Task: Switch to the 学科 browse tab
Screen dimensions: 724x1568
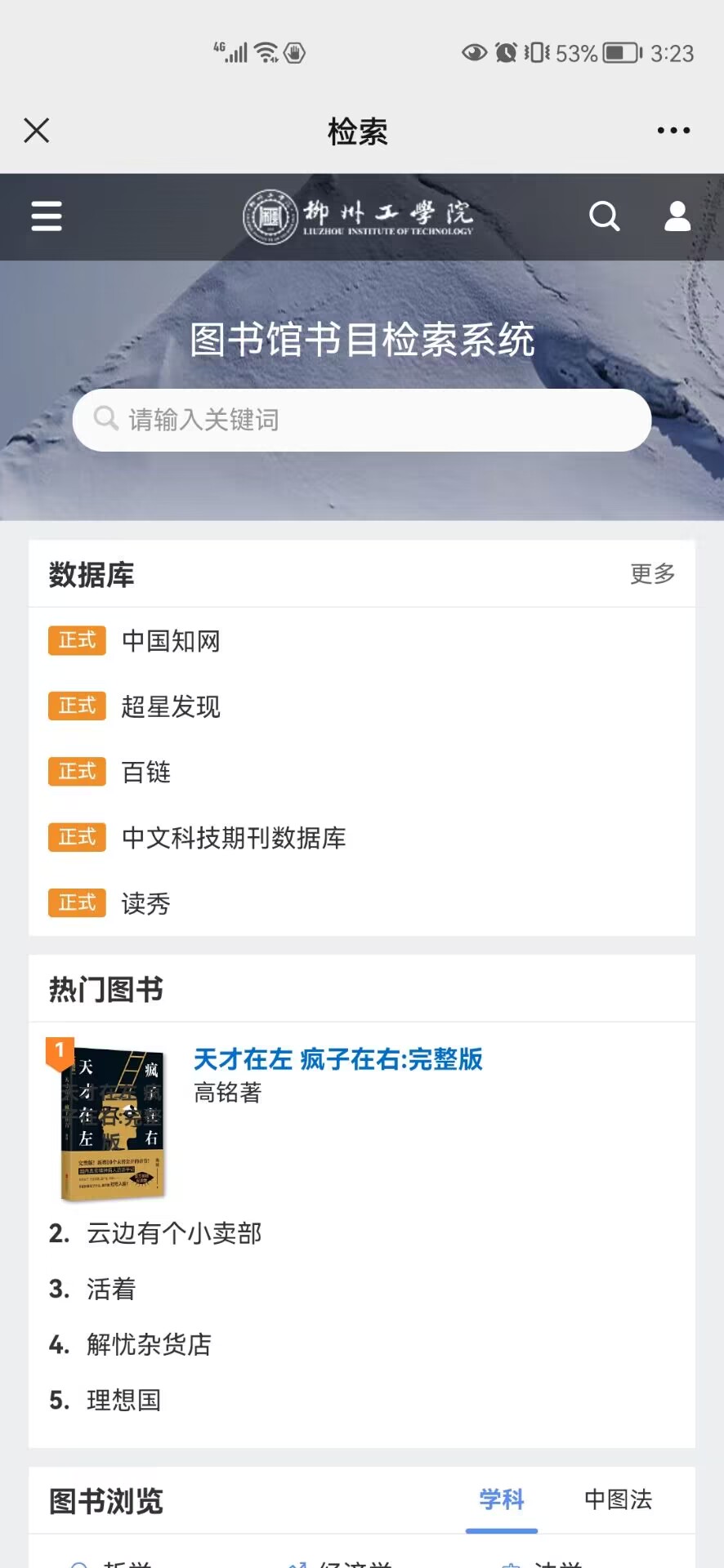Action: click(501, 1499)
